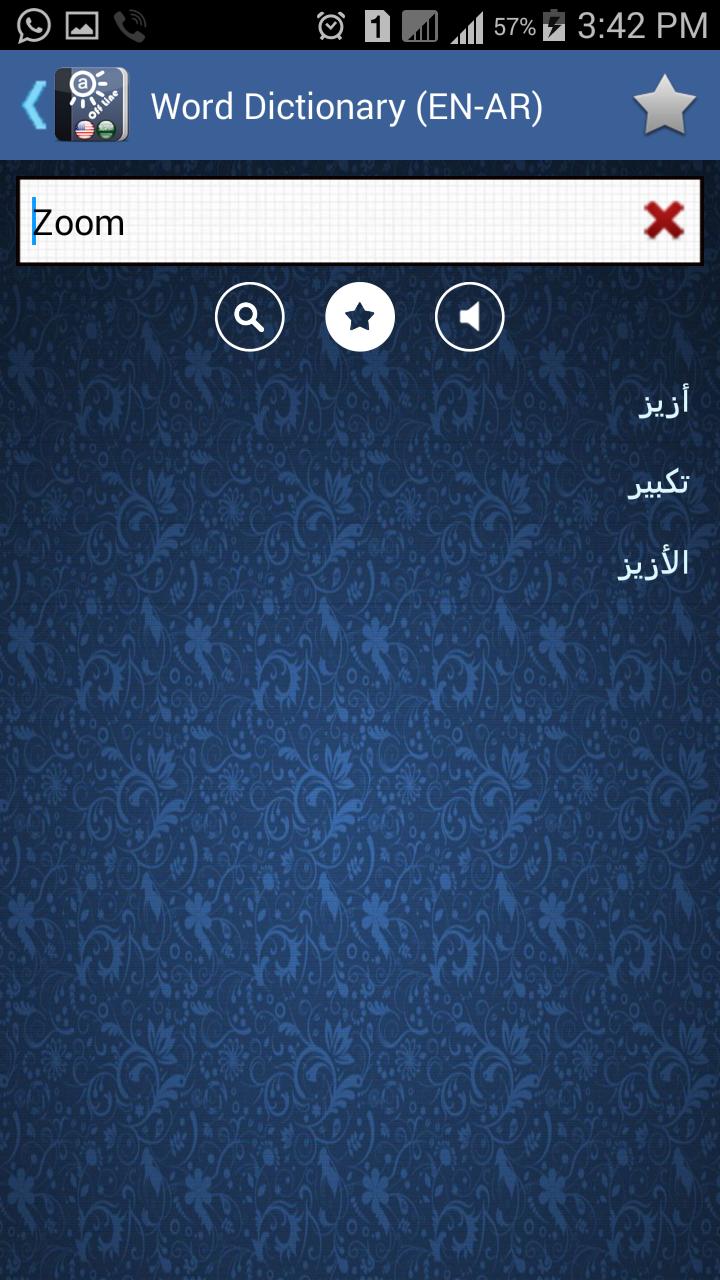Screen dimensions: 720x1280
Task: Focus the search field containing Zoom
Action: 320,222
